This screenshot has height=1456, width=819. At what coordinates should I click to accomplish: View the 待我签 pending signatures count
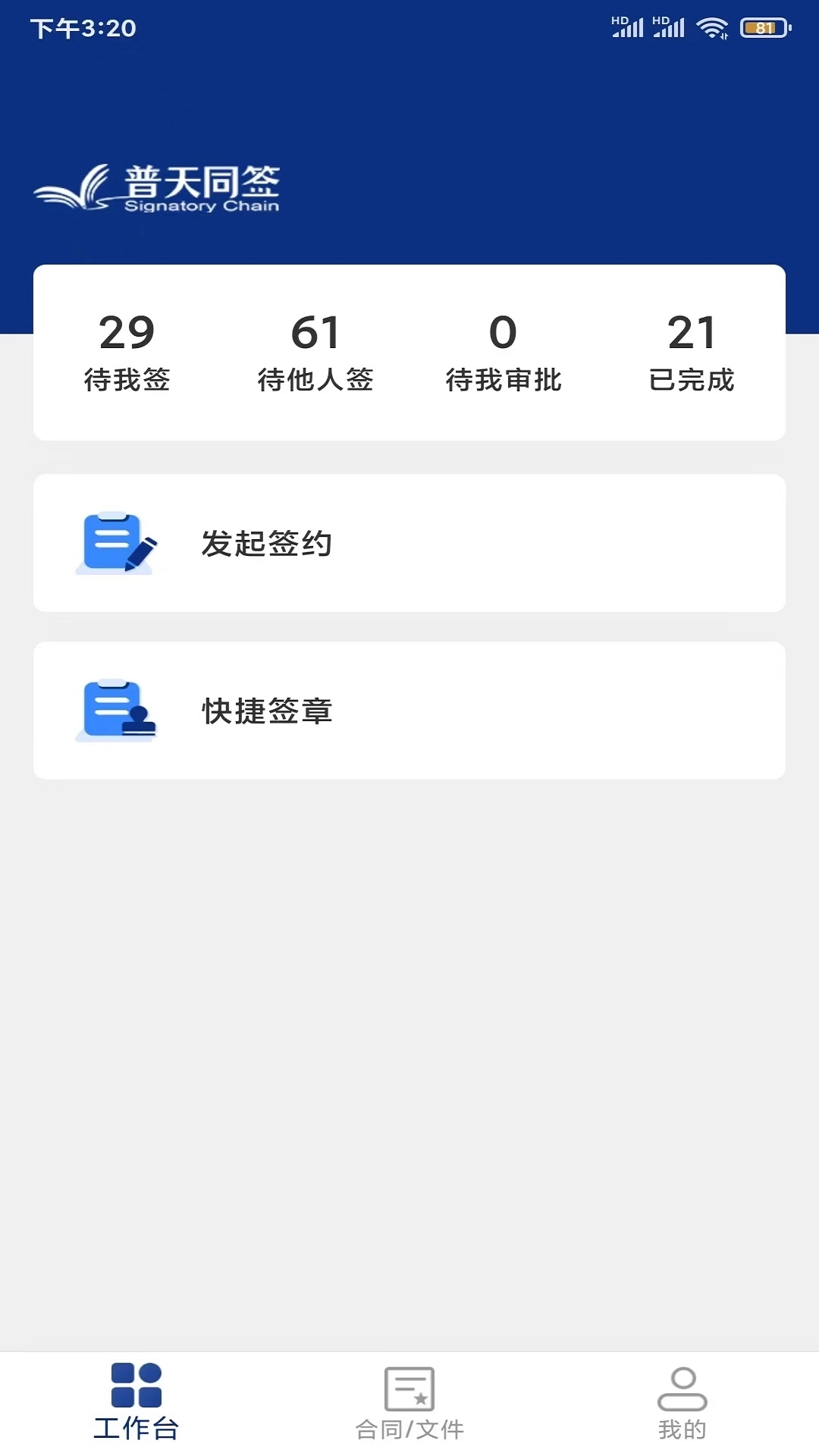tap(128, 349)
